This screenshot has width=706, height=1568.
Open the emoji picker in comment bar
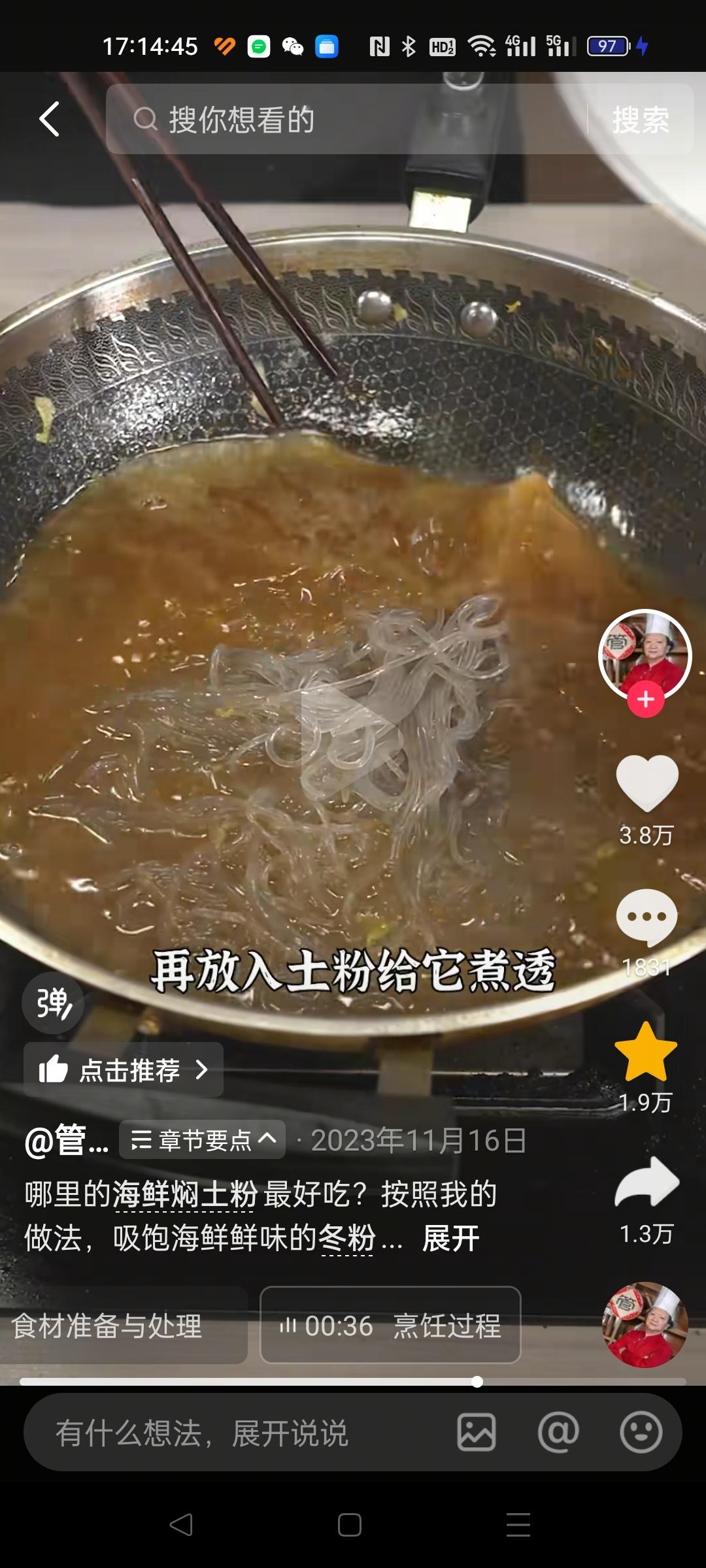[641, 1433]
